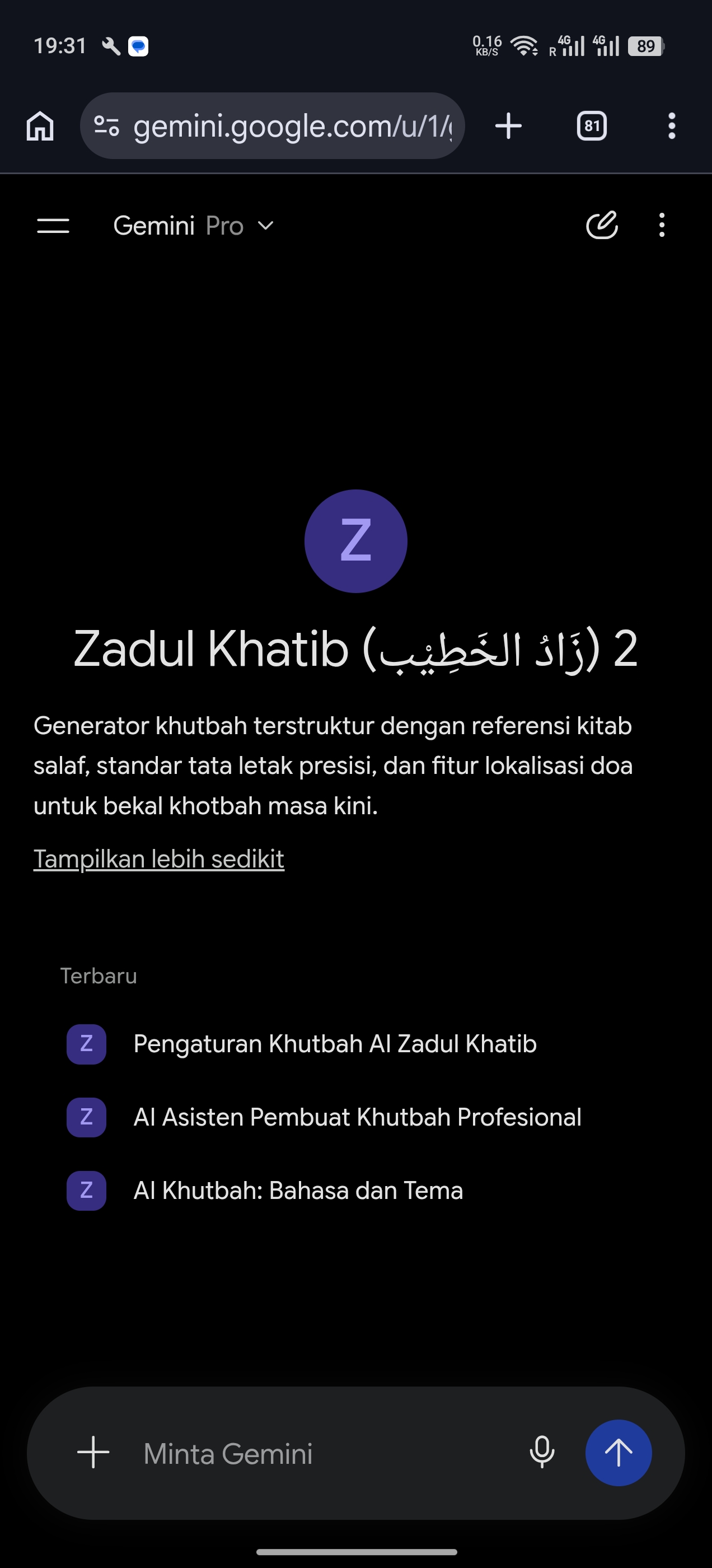View the 81 open browser tabs

592,126
